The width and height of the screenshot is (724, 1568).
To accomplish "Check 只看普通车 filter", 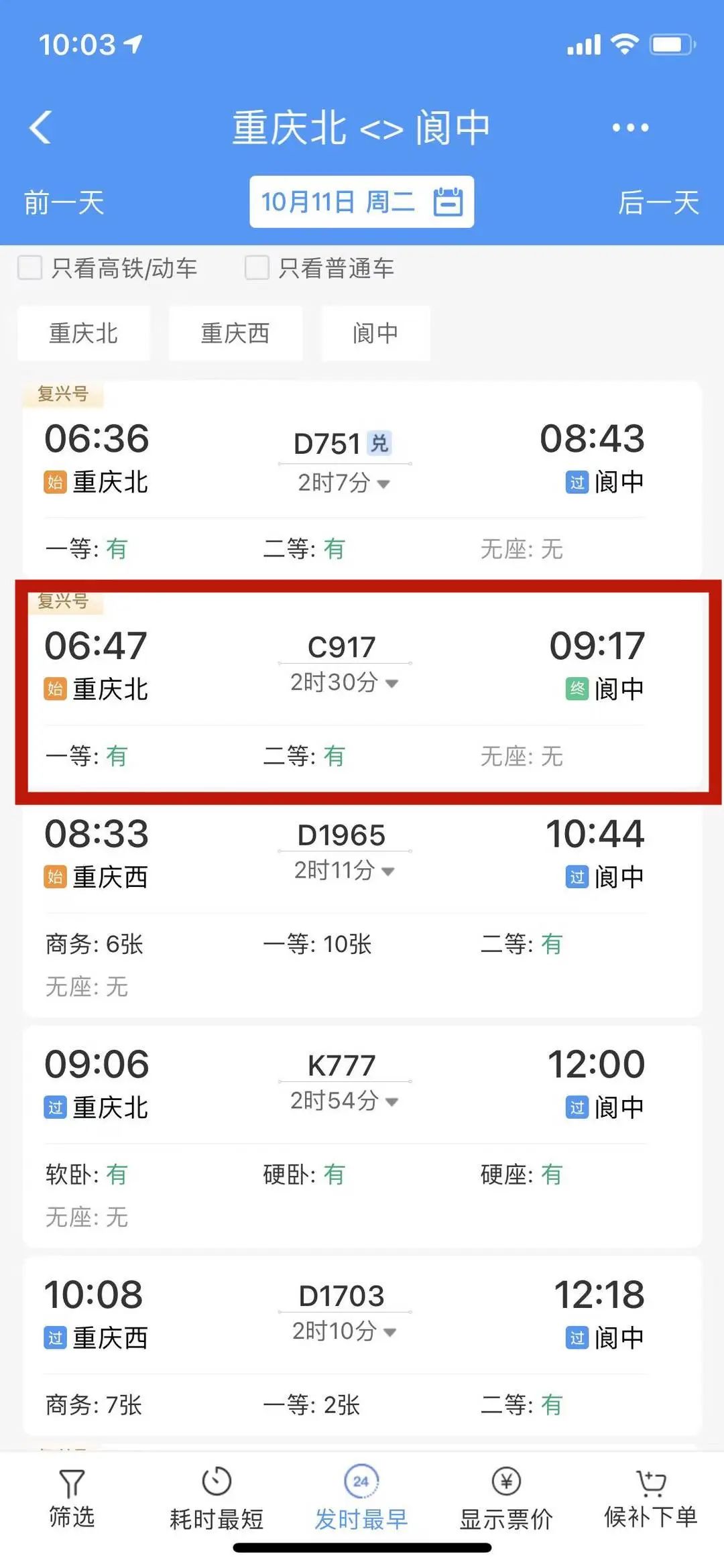I will 257,267.
